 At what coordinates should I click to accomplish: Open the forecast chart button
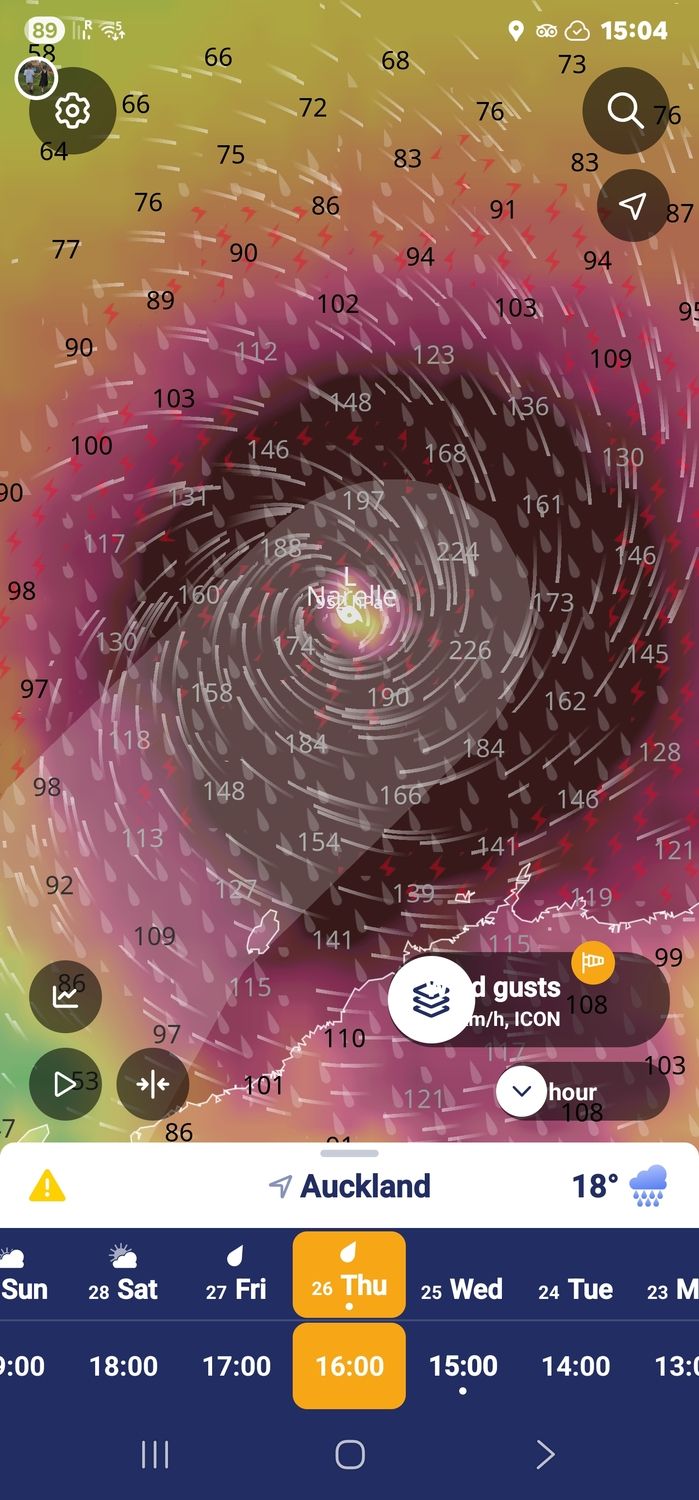(65, 995)
